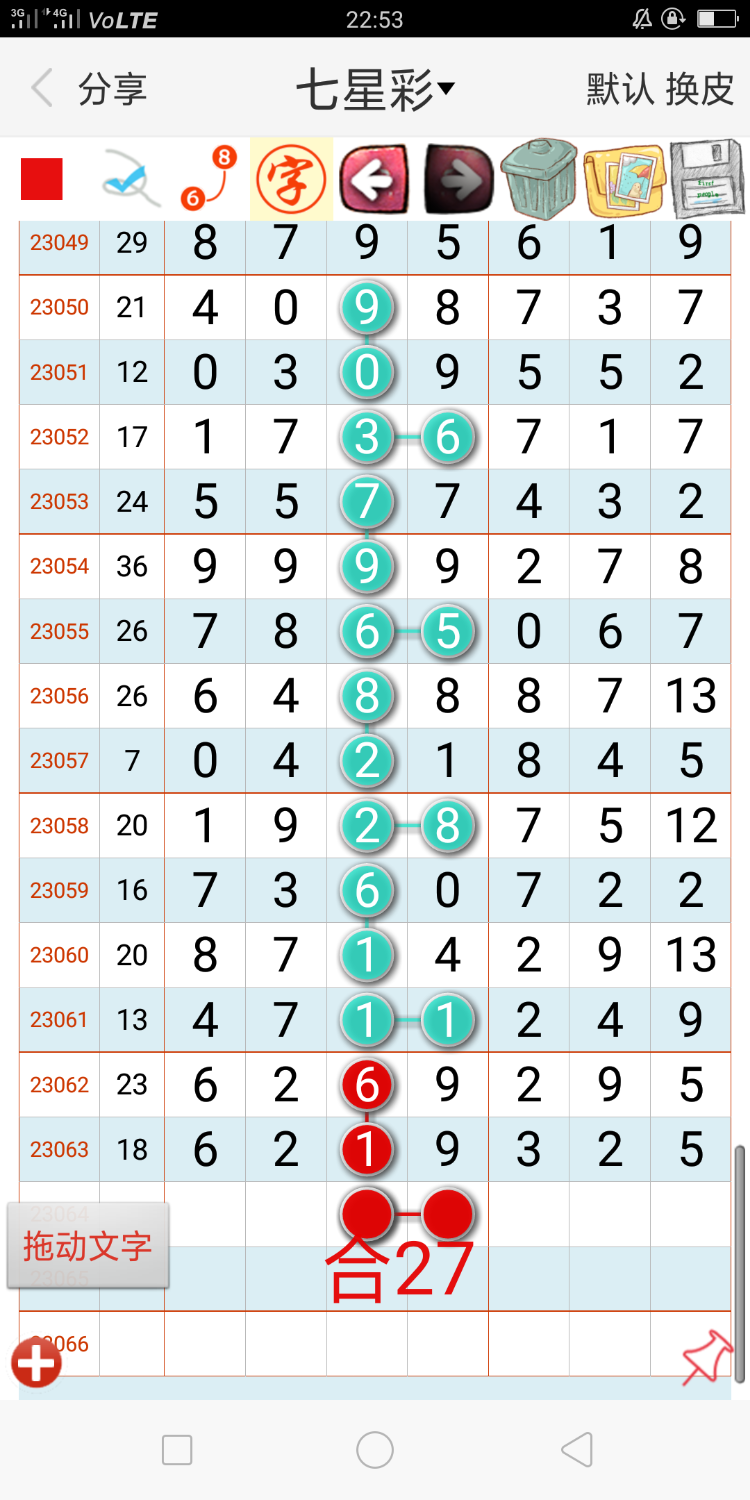
Task: Go back with the top-left arrow
Action: [42, 89]
